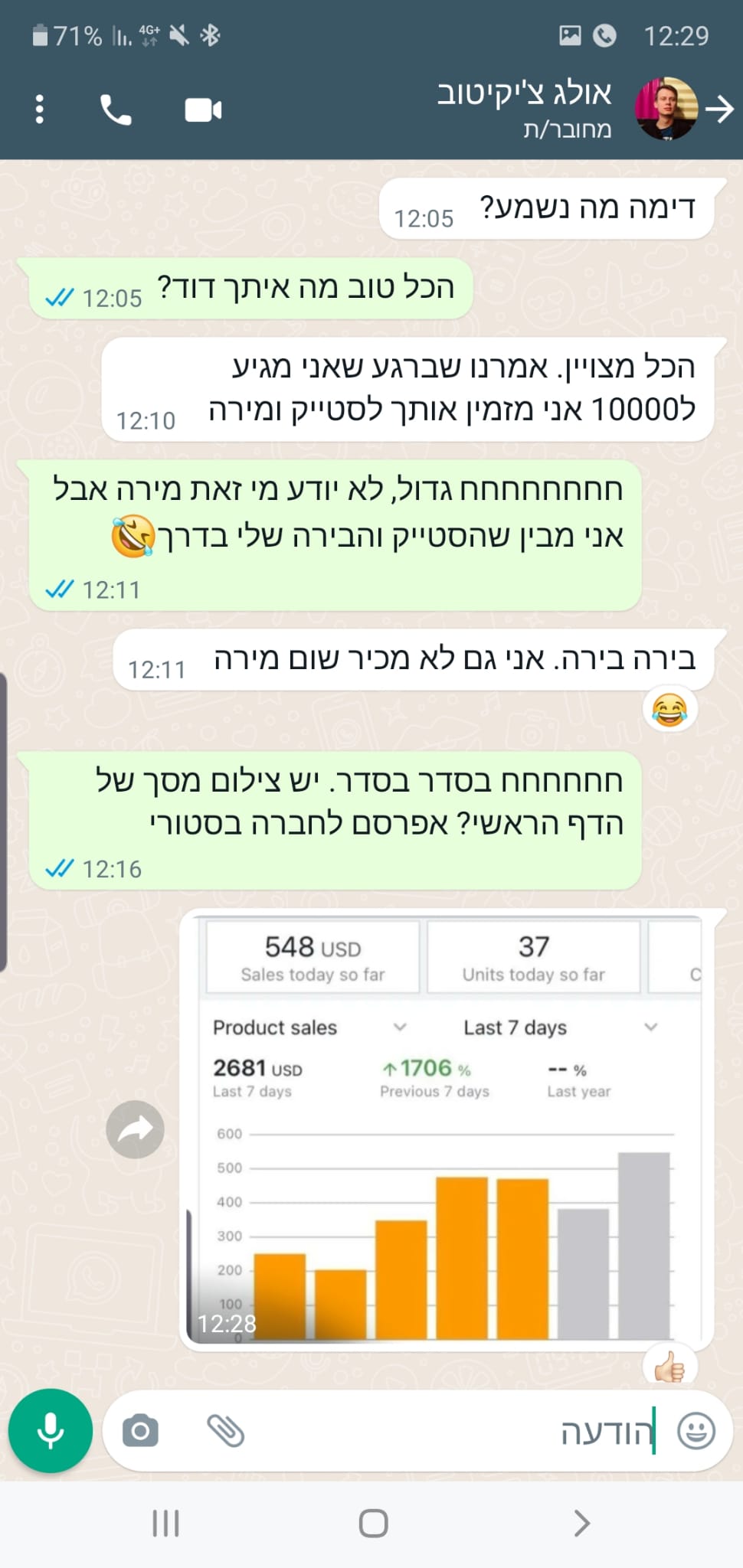Open the contact's profile picture
Image resolution: width=743 pixels, height=1568 pixels.
pyautogui.click(x=666, y=109)
